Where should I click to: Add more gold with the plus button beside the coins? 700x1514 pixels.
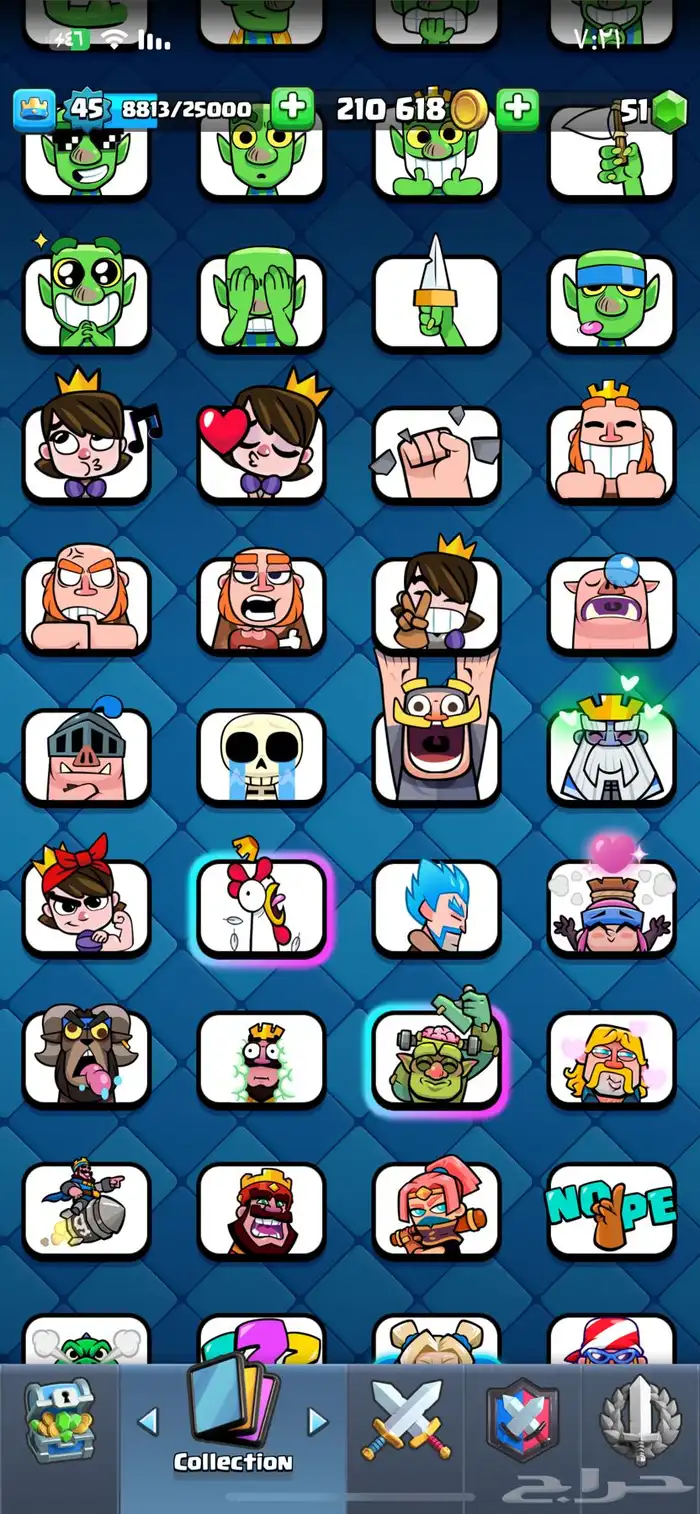pyautogui.click(x=516, y=109)
